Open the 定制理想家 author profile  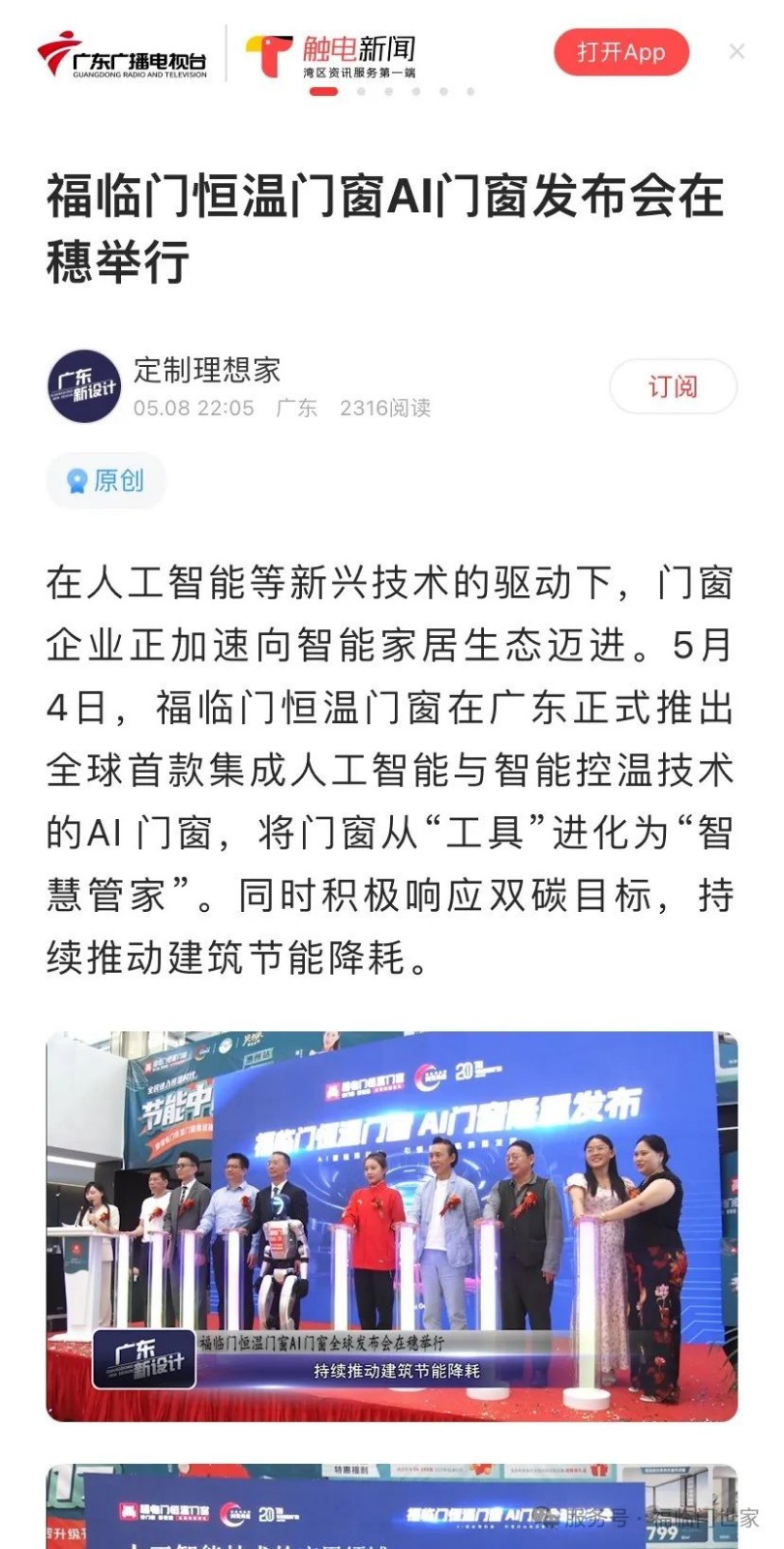click(x=206, y=370)
